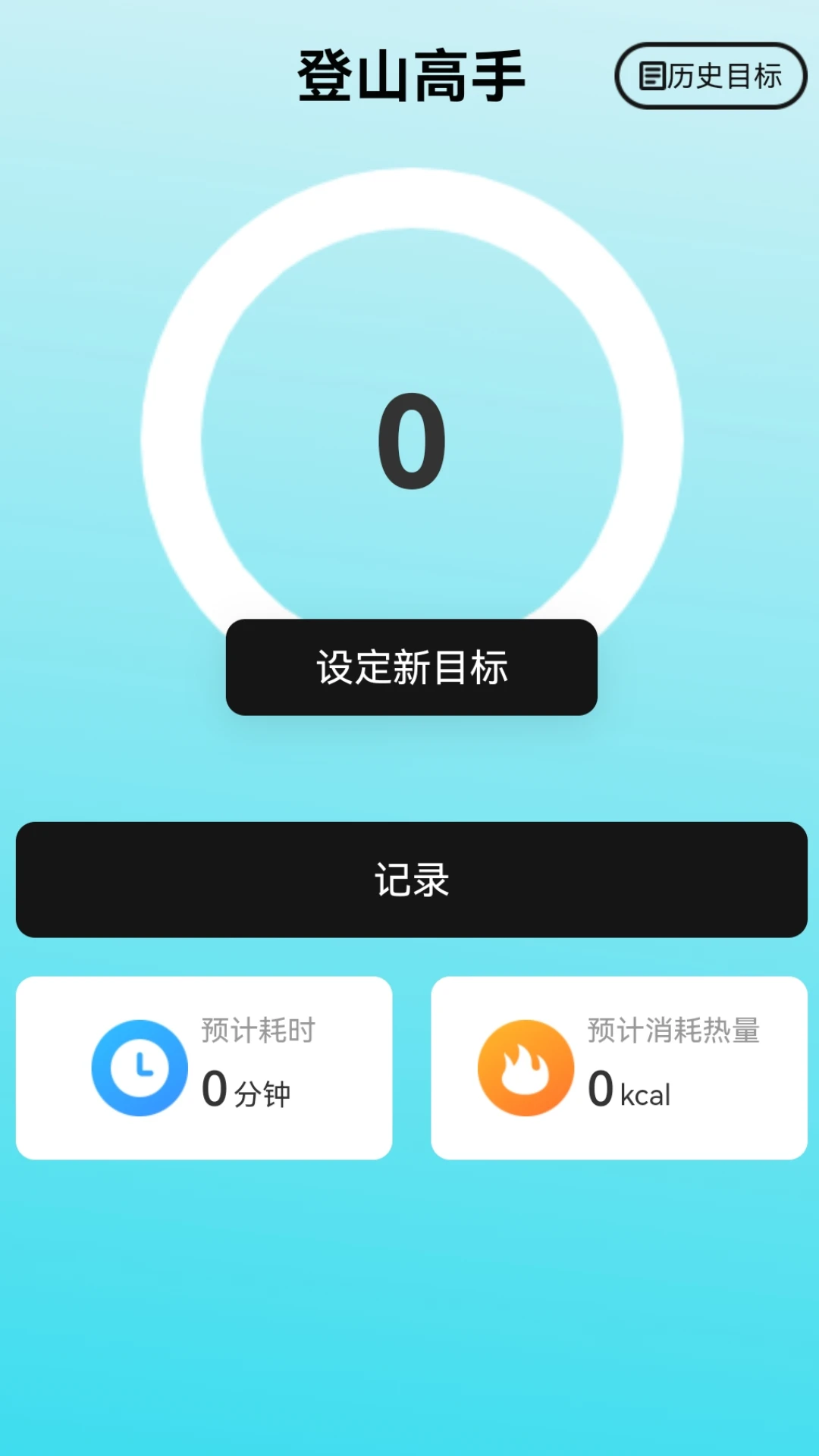Click the 0 kcal calorie value
Image resolution: width=819 pixels, height=1456 pixels.
click(631, 1090)
